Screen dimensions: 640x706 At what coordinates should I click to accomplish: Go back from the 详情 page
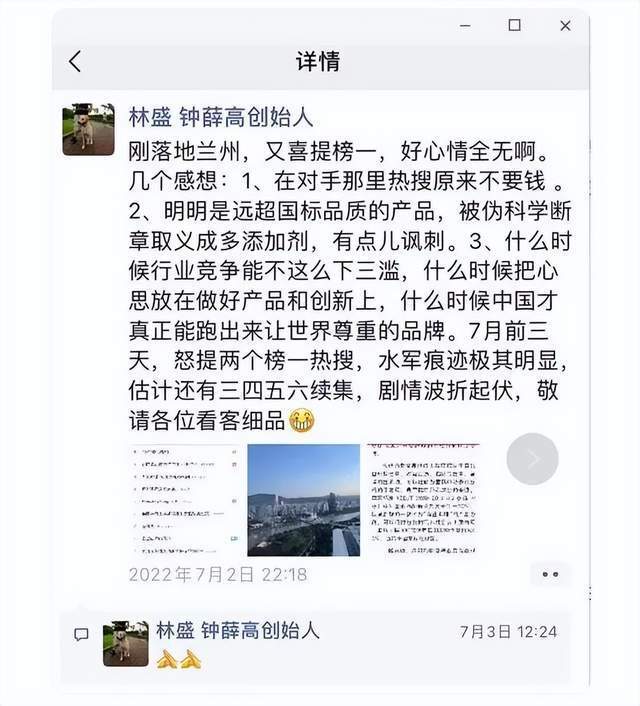point(75,61)
